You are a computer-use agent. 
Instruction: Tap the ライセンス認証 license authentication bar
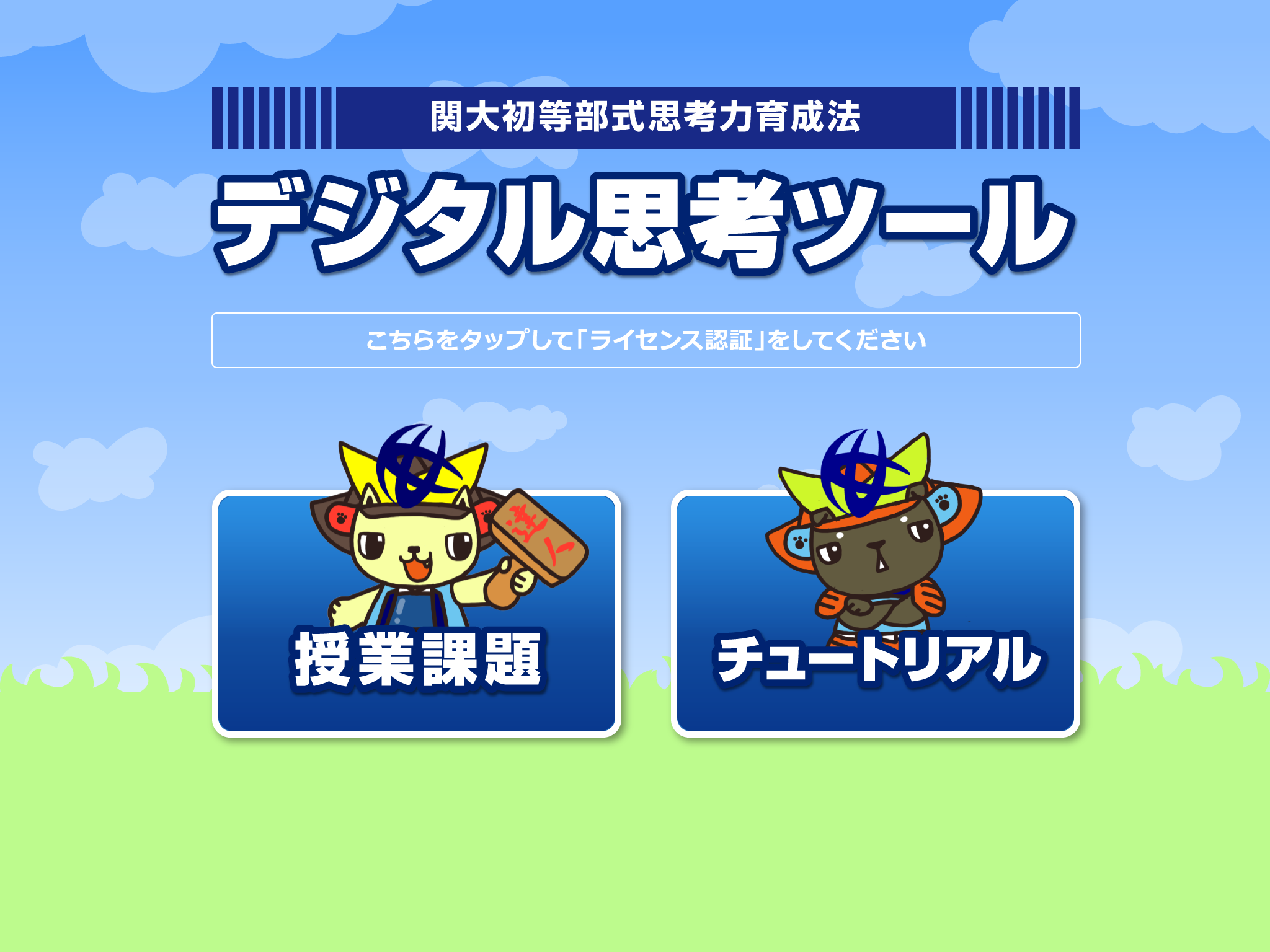pyautogui.click(x=646, y=340)
